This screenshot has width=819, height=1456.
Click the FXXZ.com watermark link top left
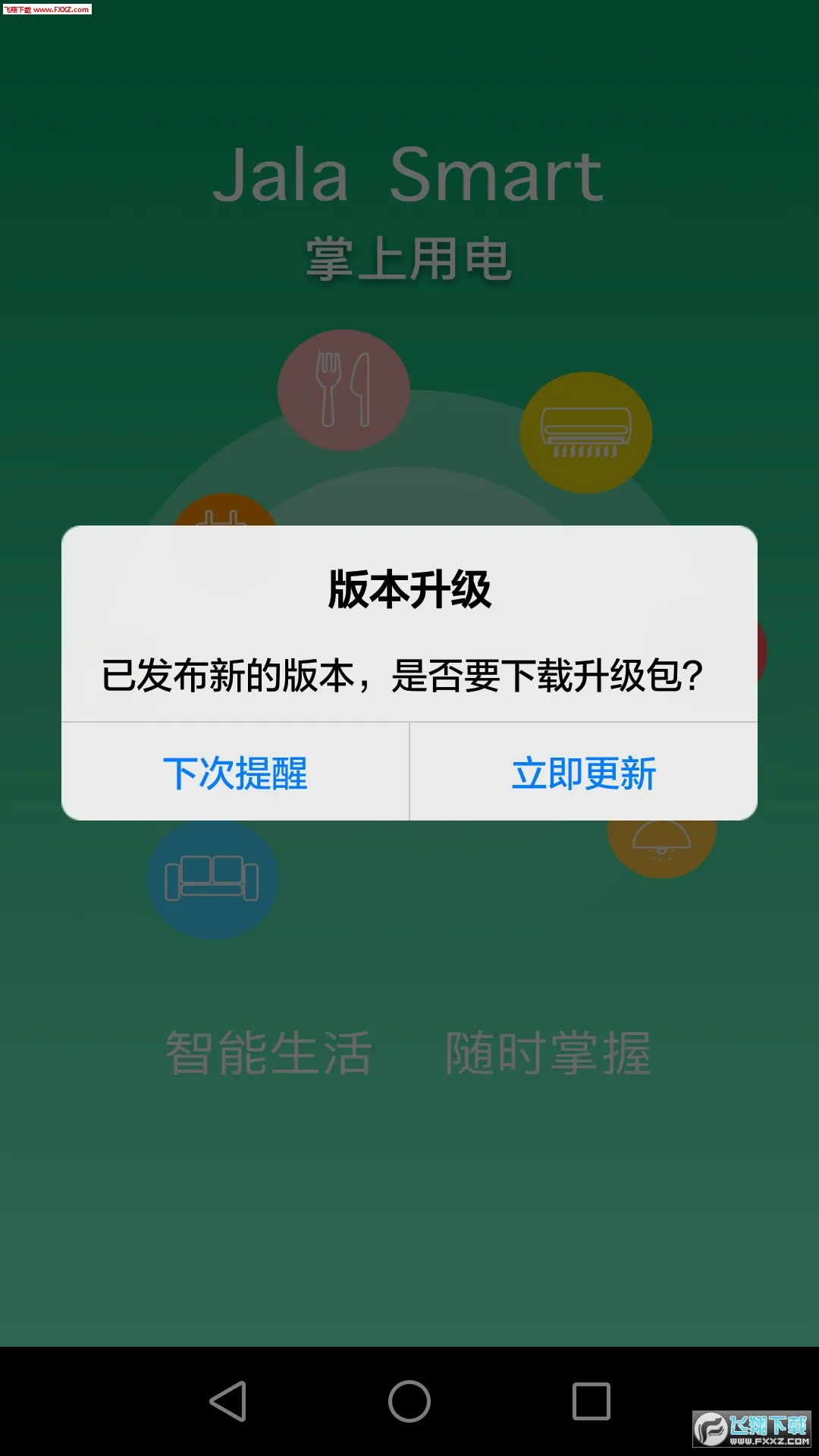48,10
